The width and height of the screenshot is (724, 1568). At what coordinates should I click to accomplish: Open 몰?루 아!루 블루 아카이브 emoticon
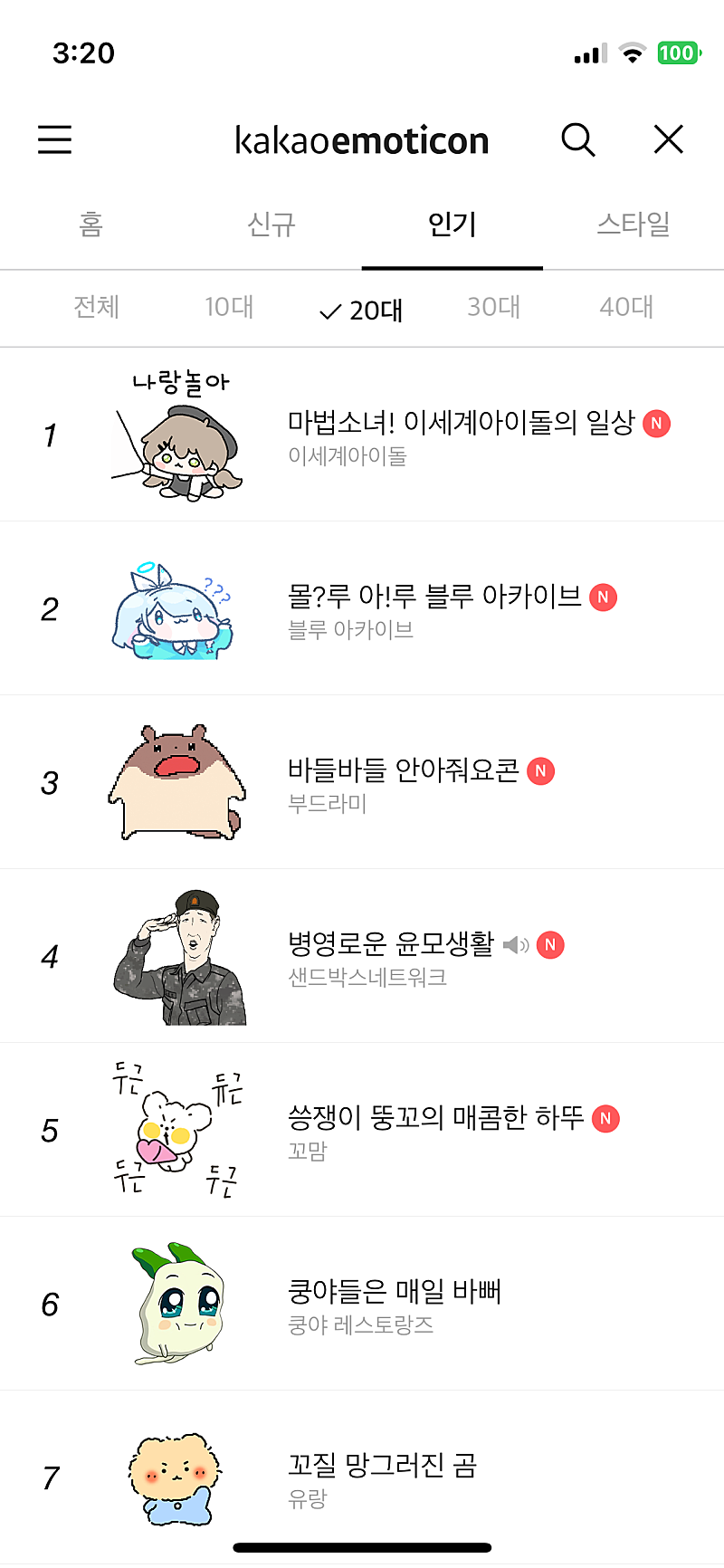click(434, 597)
